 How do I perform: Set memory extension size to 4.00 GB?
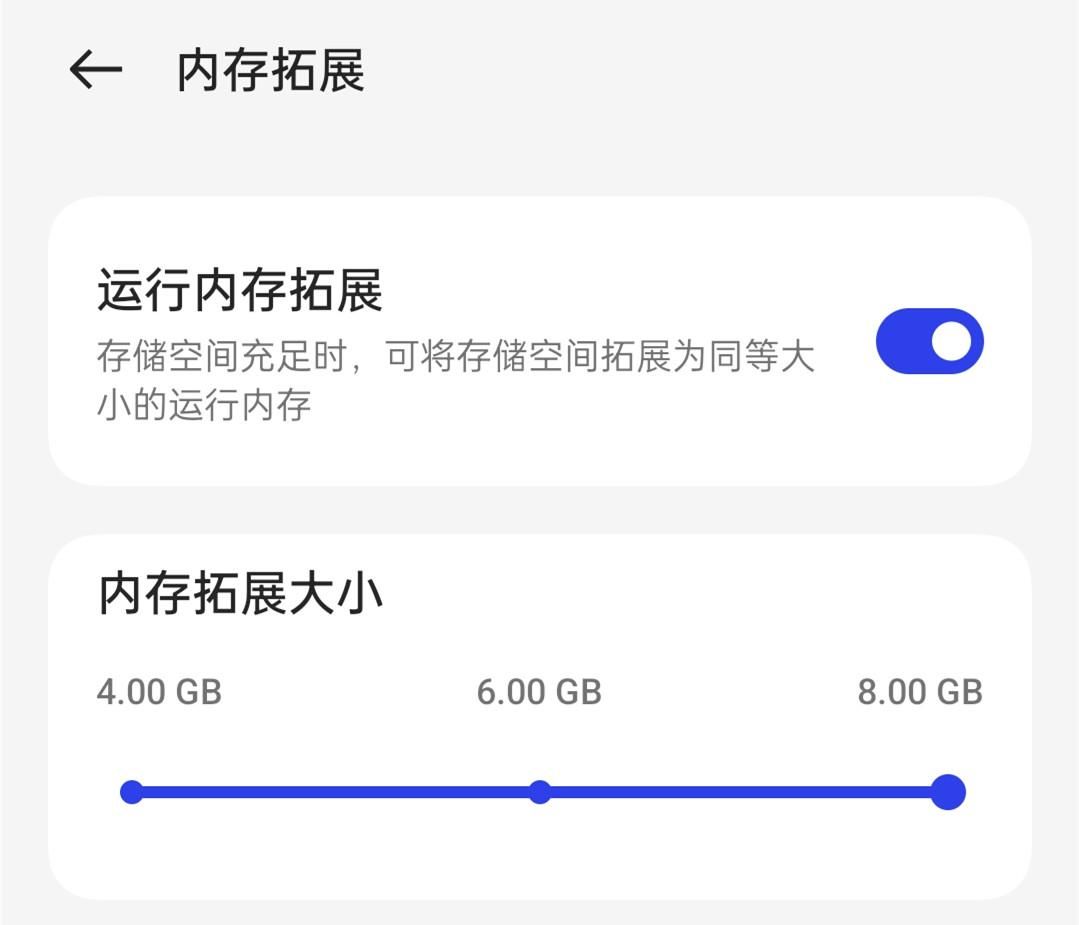132,792
